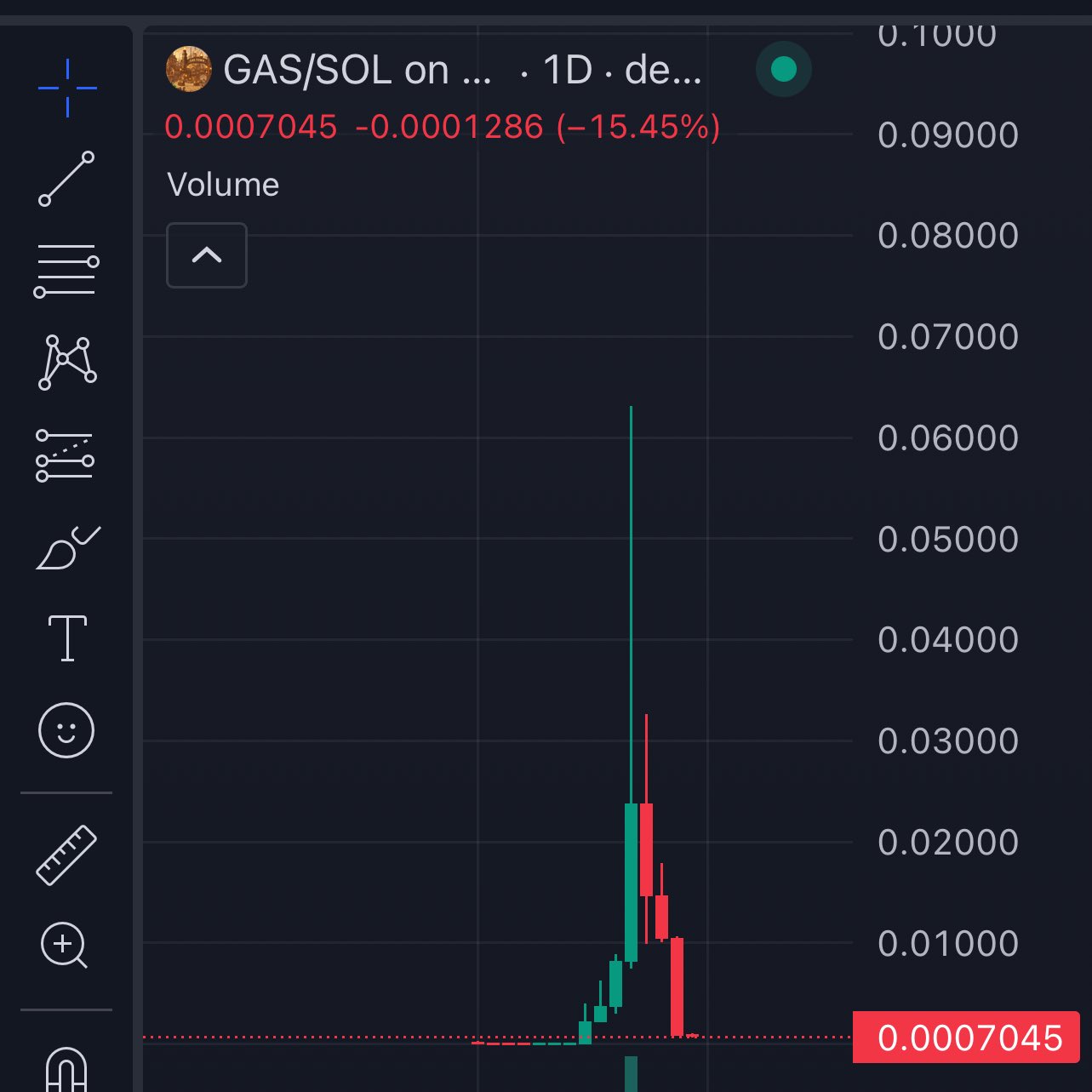Open the forecasting and projection tools
Screen dimensions: 1092x1092
point(66,455)
